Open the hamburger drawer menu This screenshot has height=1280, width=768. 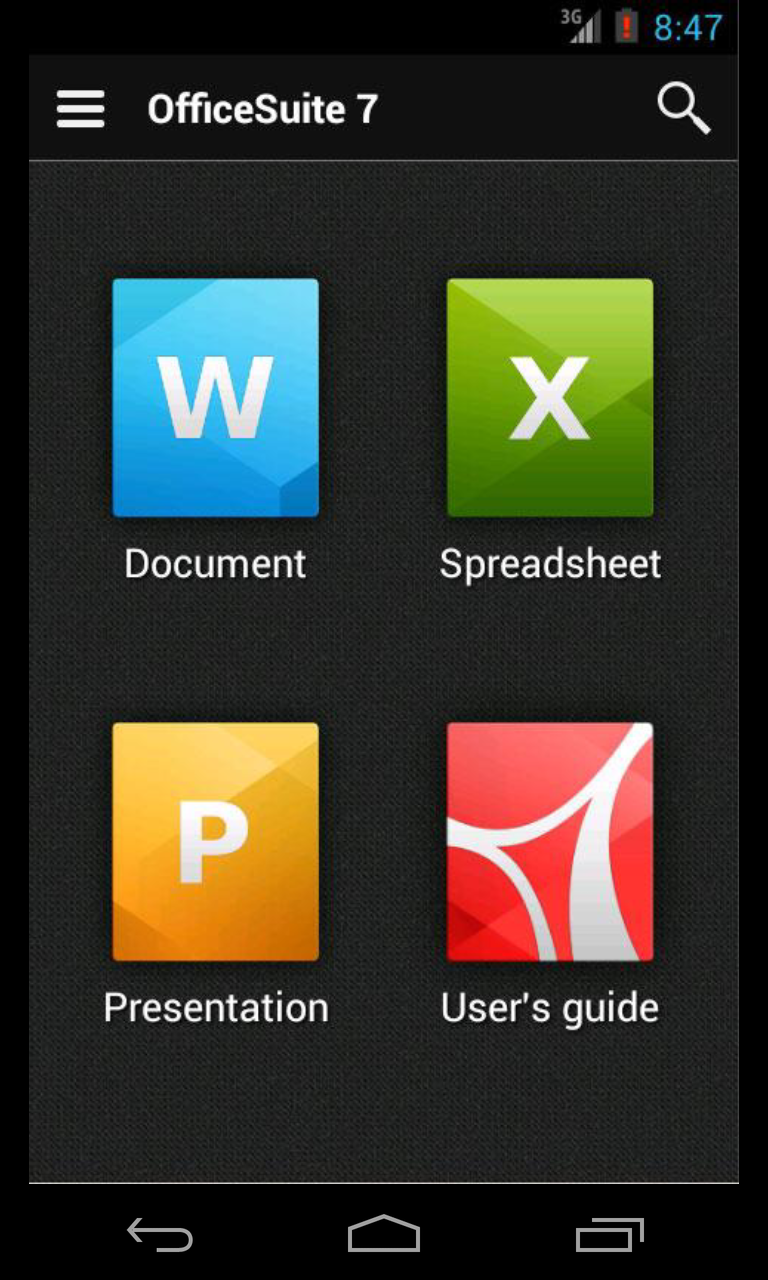coord(81,109)
